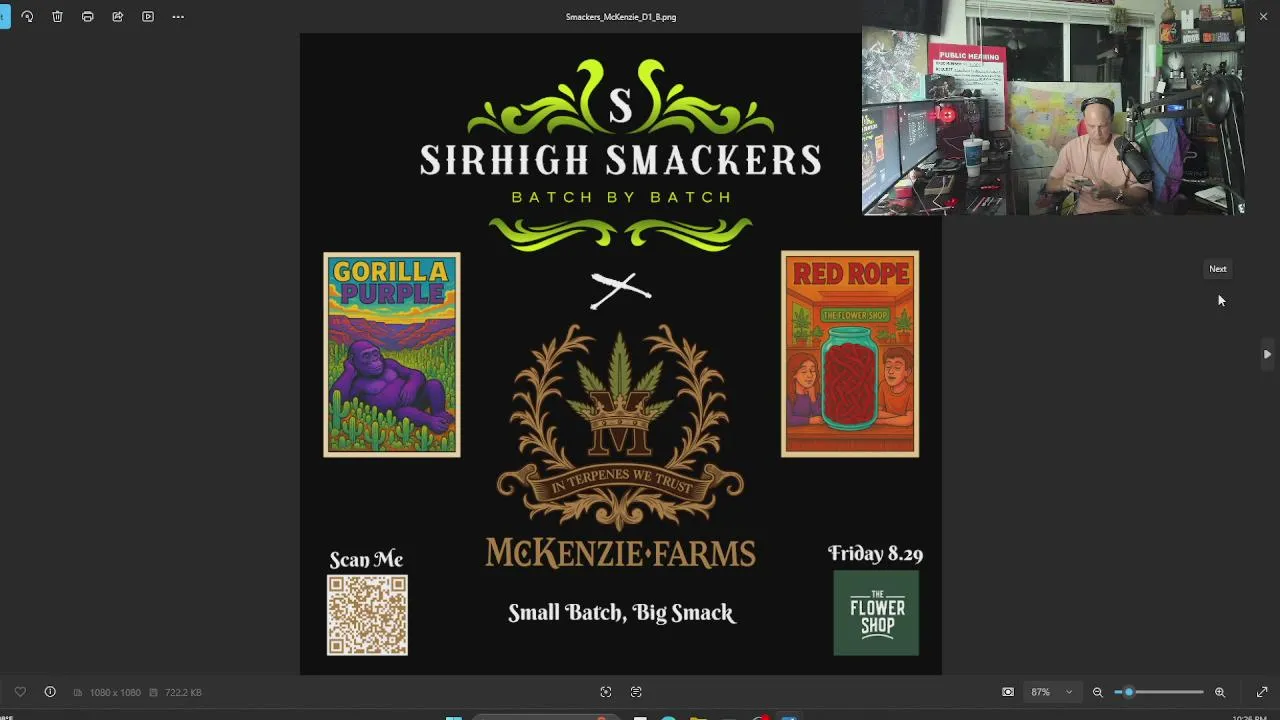Print the current image
This screenshot has height=720, width=1280.
[x=88, y=17]
